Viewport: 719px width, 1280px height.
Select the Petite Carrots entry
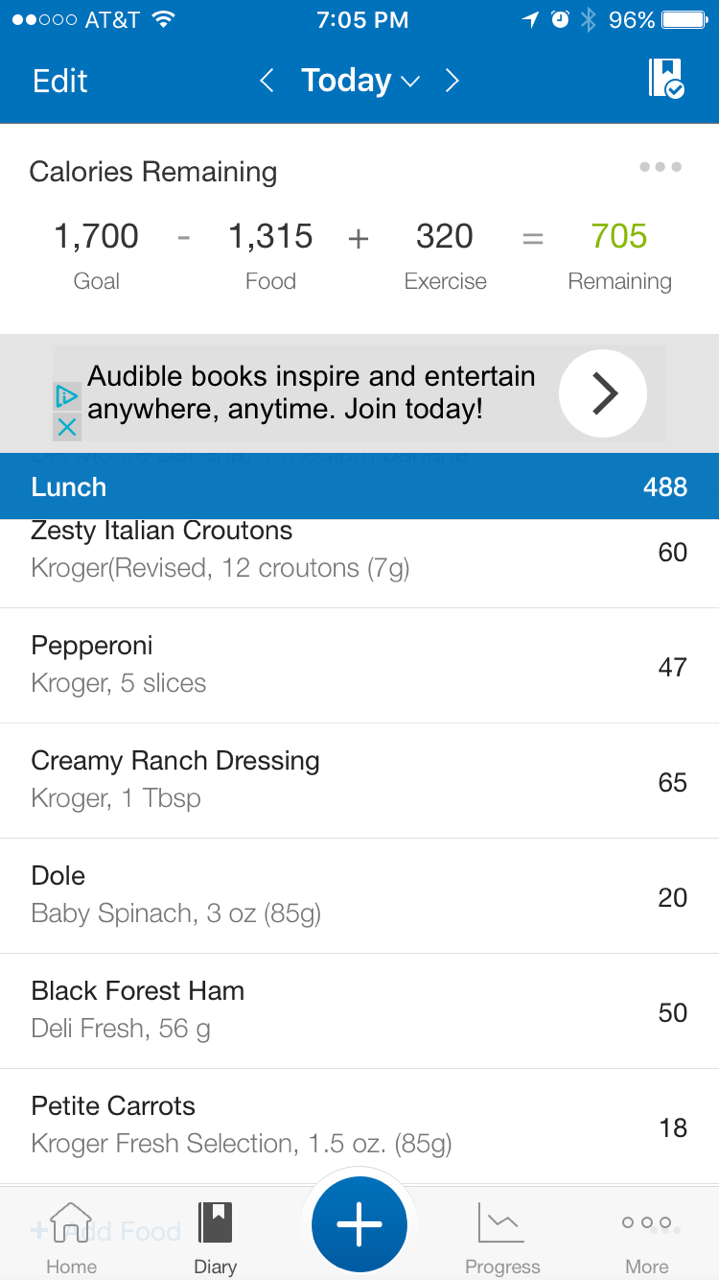(x=359, y=1125)
